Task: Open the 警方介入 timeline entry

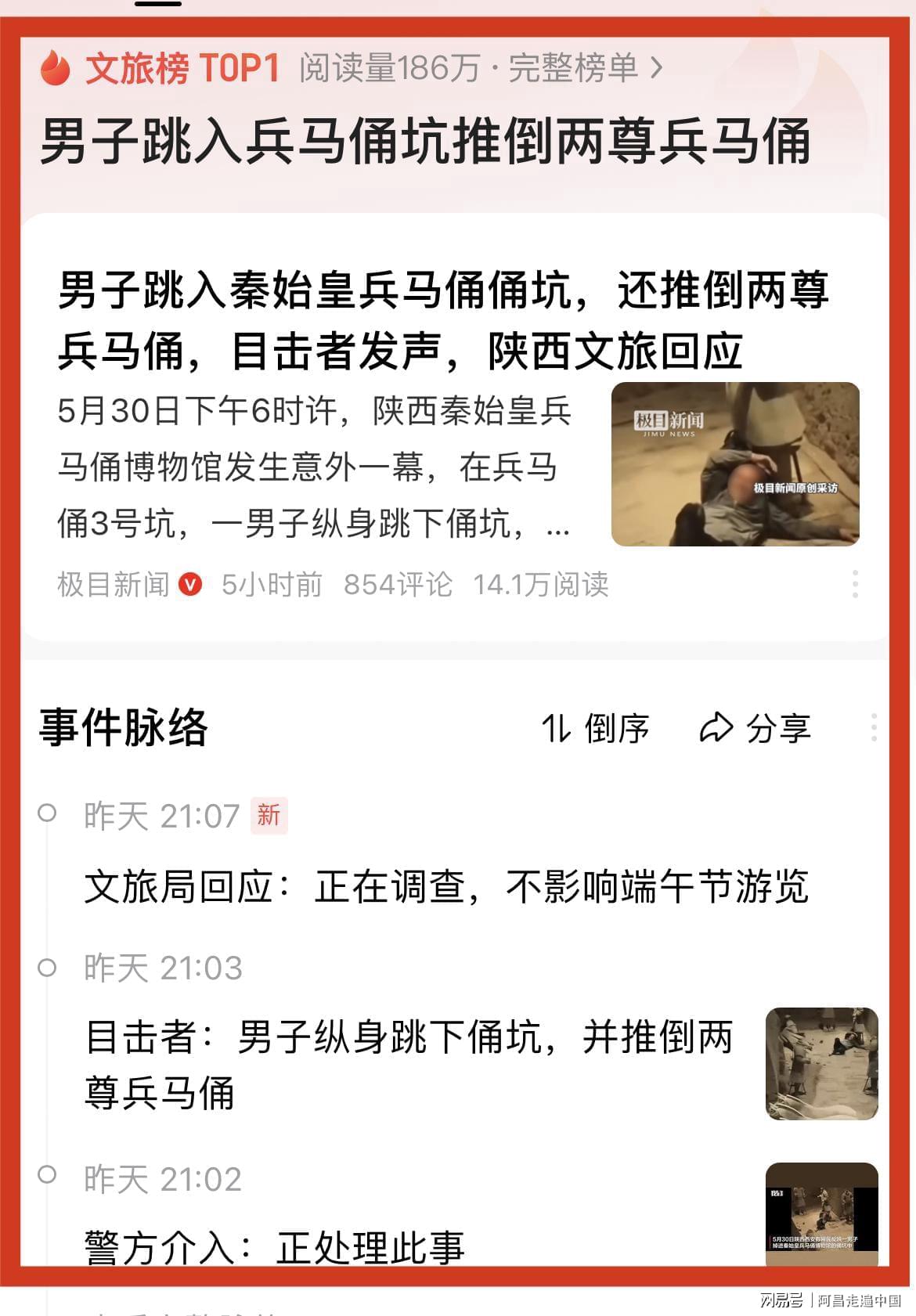Action: [274, 1246]
